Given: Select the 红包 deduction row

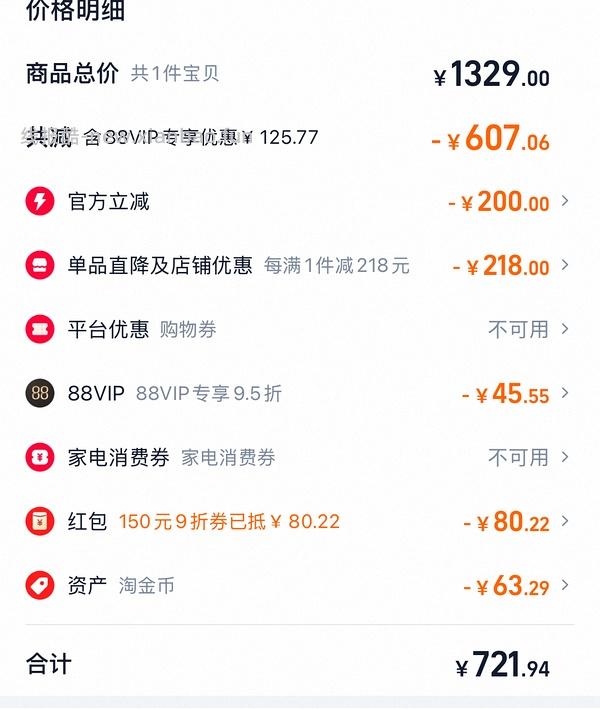Looking at the screenshot, I should click(300, 522).
